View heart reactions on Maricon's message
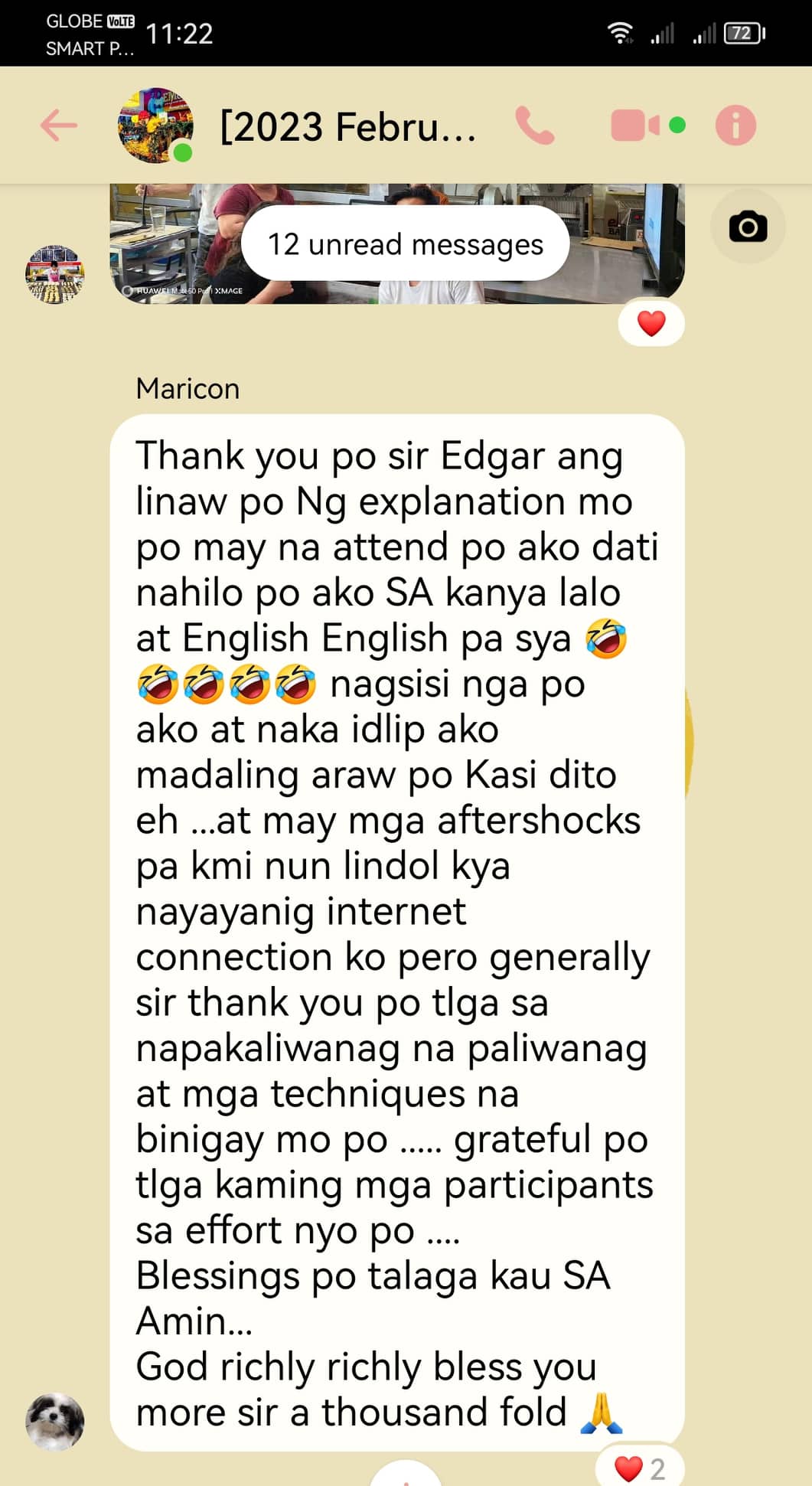812x1486 pixels. pos(640,1468)
